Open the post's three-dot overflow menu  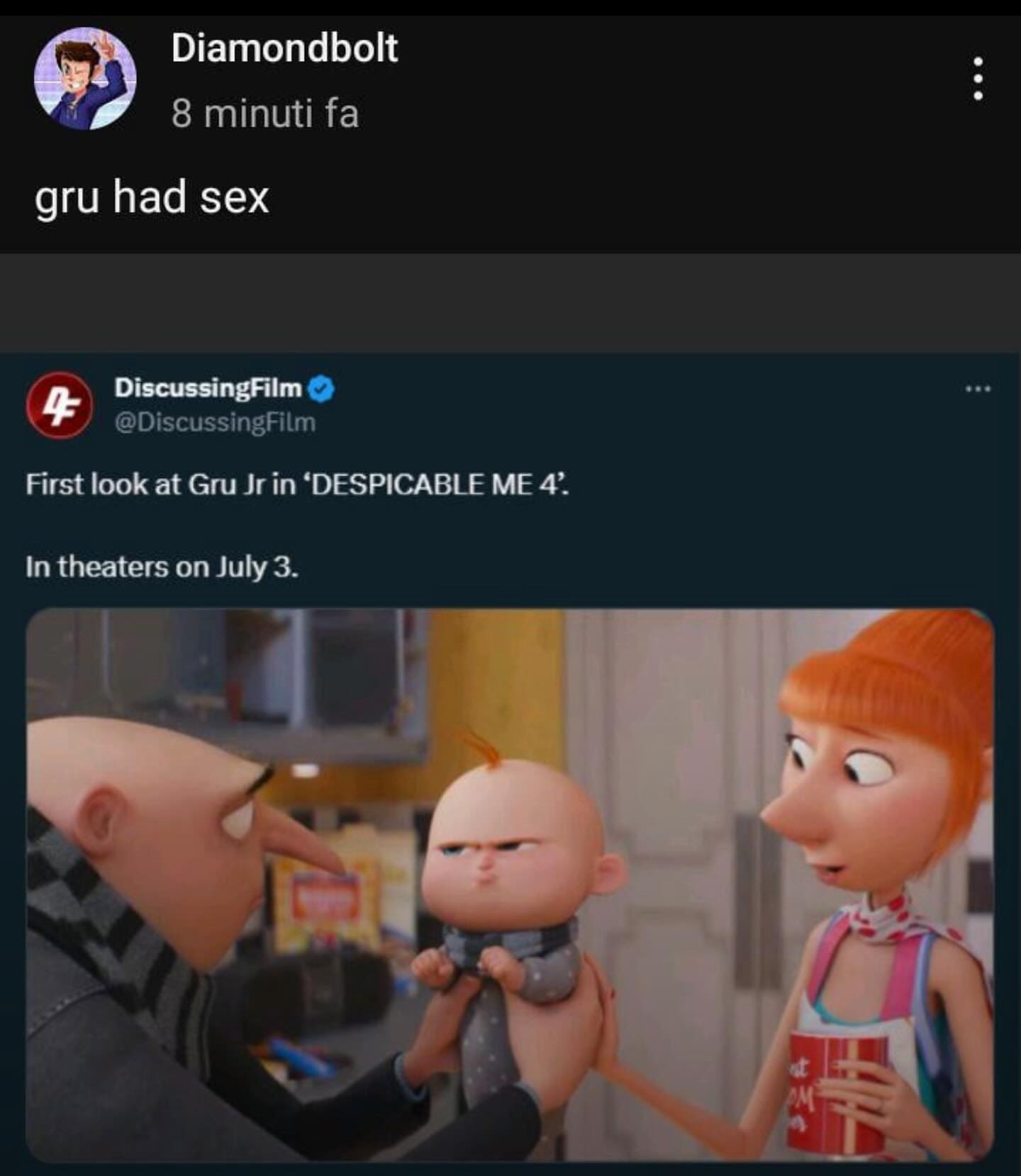pos(978,79)
